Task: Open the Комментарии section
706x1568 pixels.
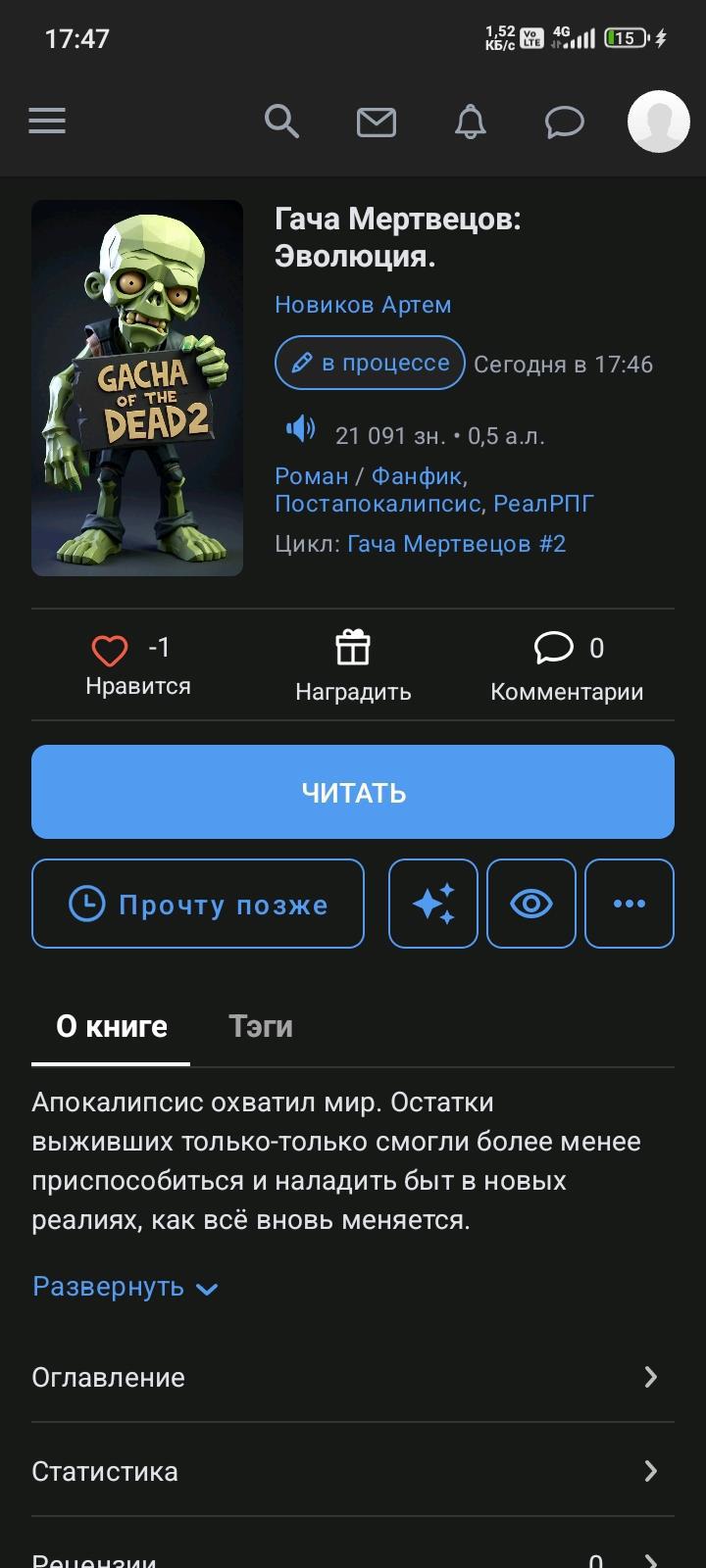Action: pos(567,666)
